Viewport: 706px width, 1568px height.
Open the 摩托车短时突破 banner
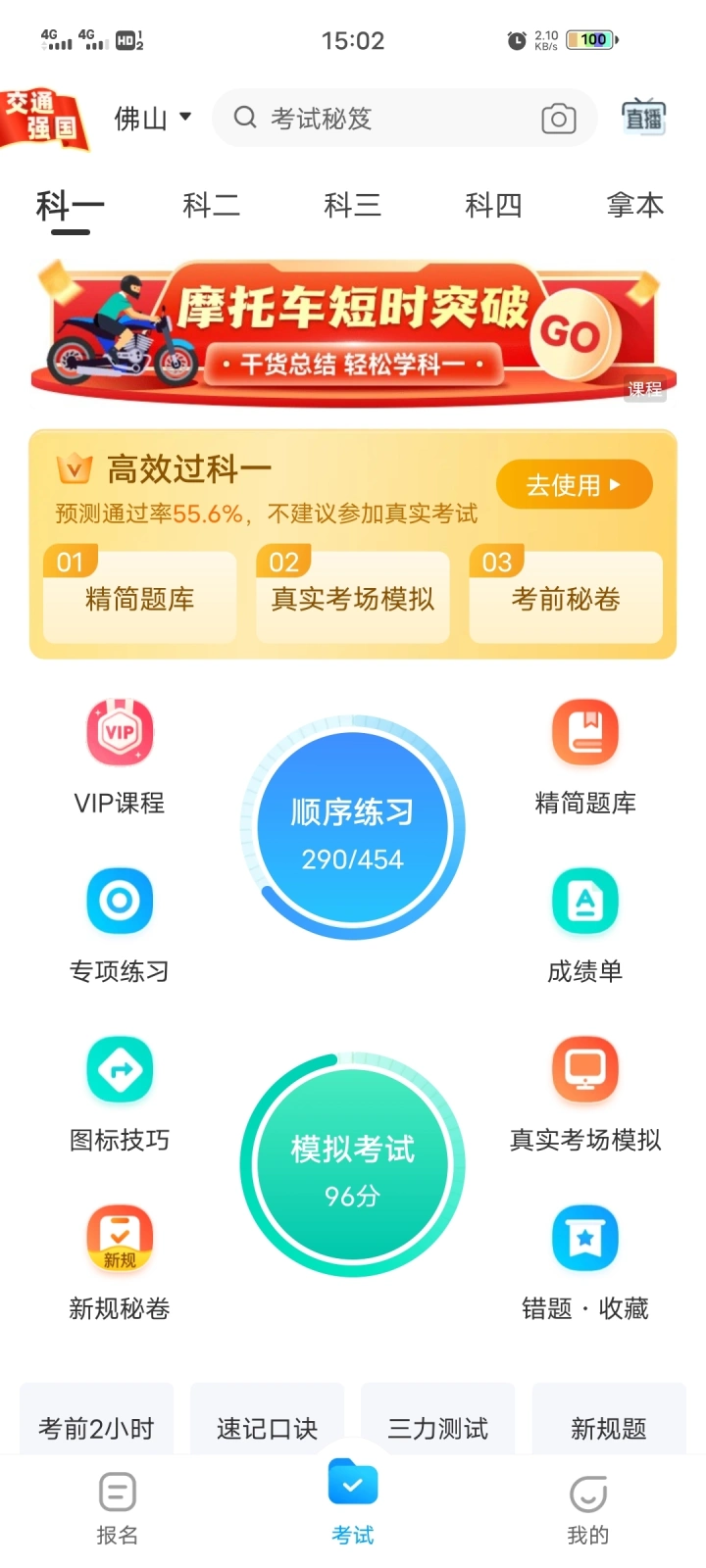(353, 333)
